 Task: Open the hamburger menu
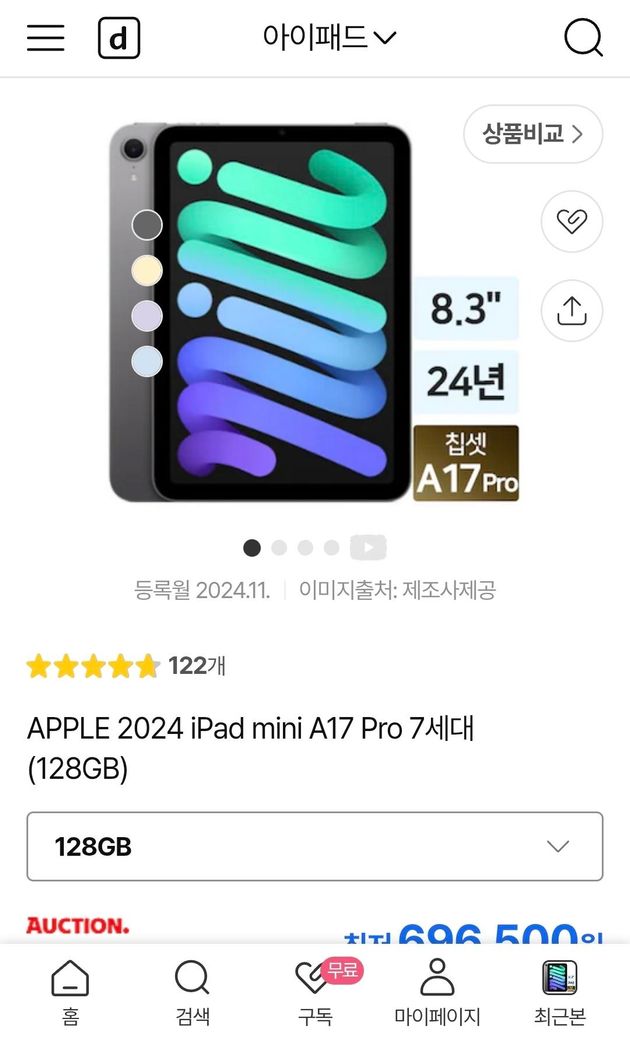pos(46,38)
